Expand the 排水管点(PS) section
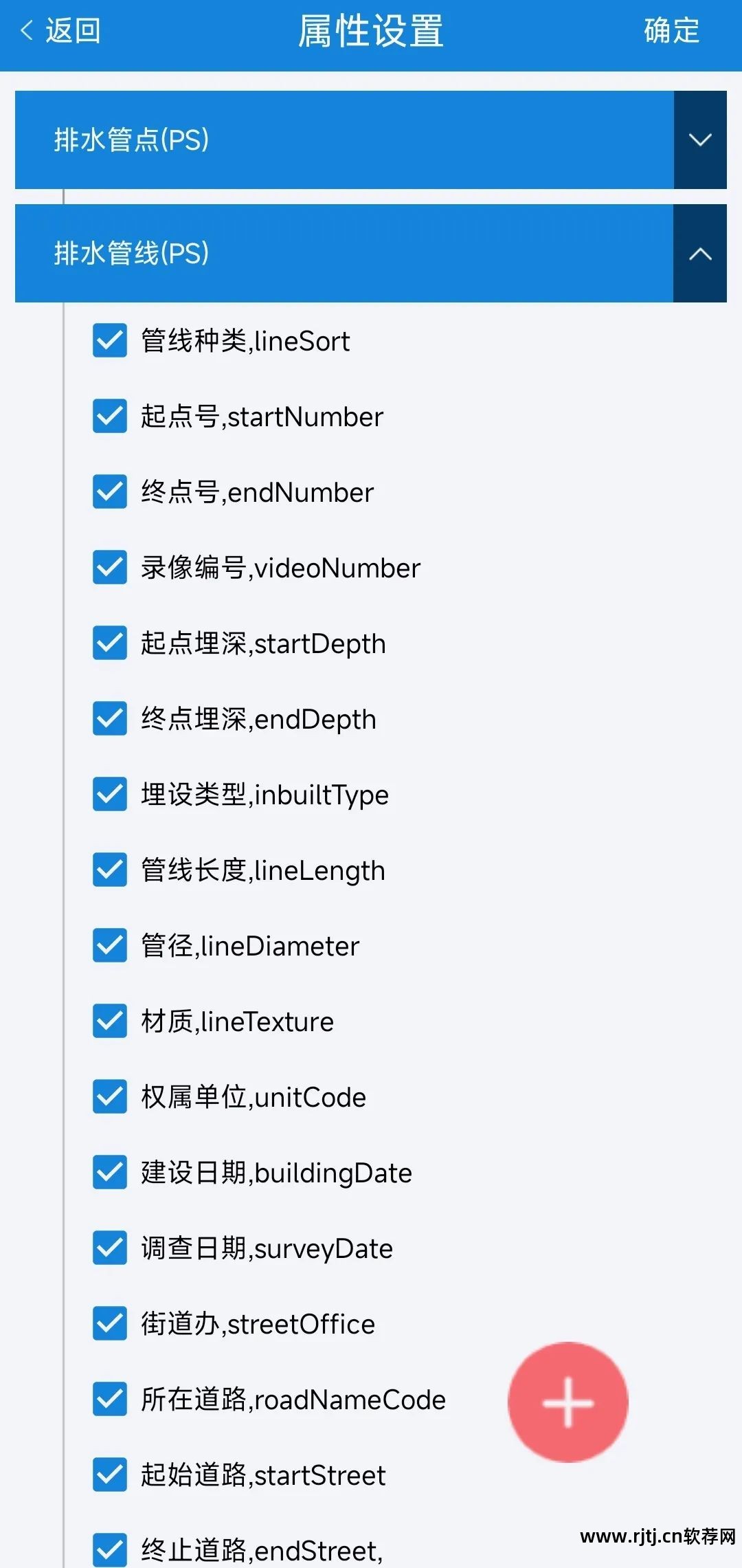 pos(699,140)
